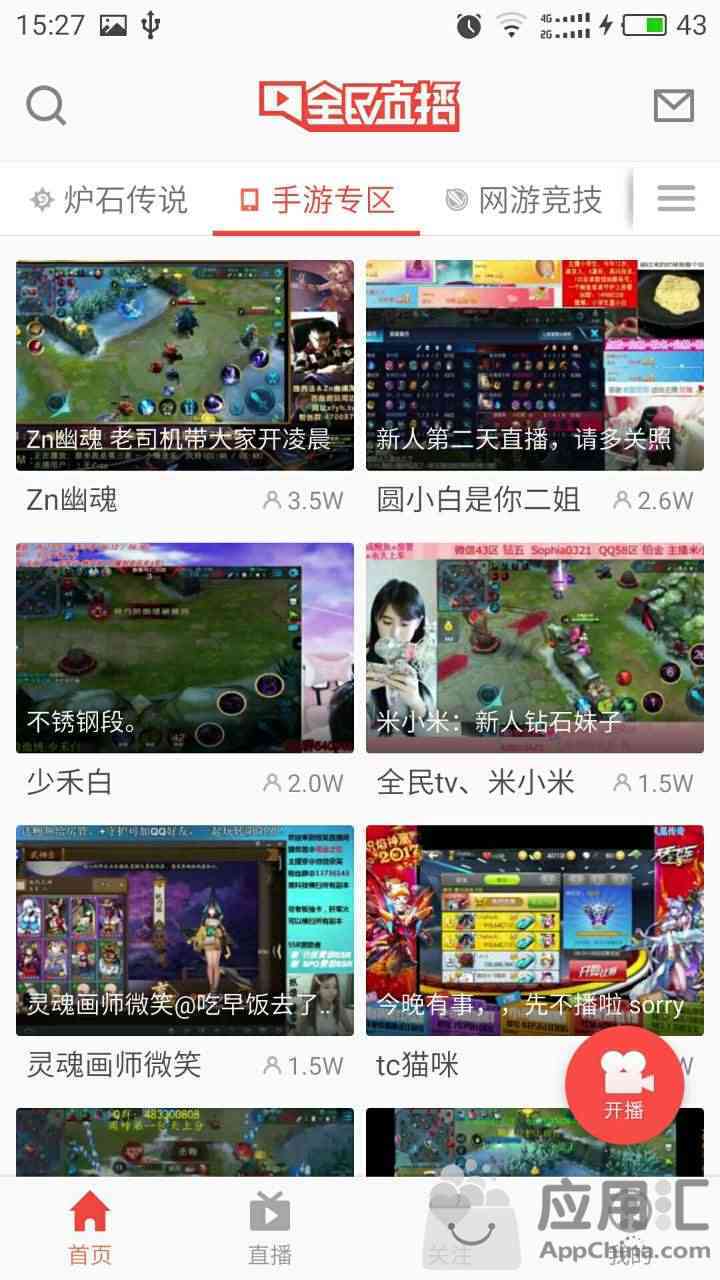Open Zn幽魂's live stream
The height and width of the screenshot is (1280, 720).
(185, 365)
